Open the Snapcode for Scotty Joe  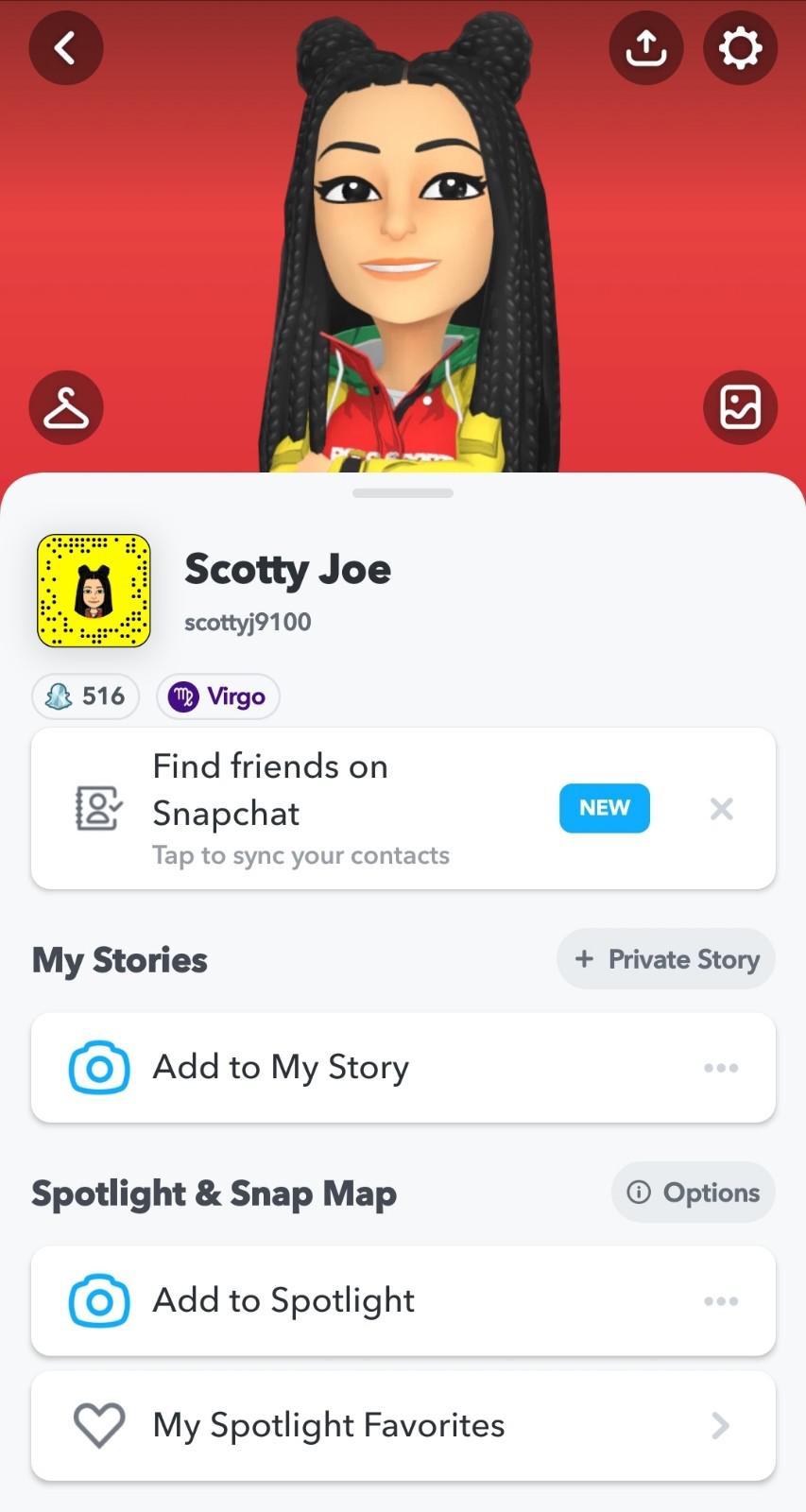tap(94, 591)
